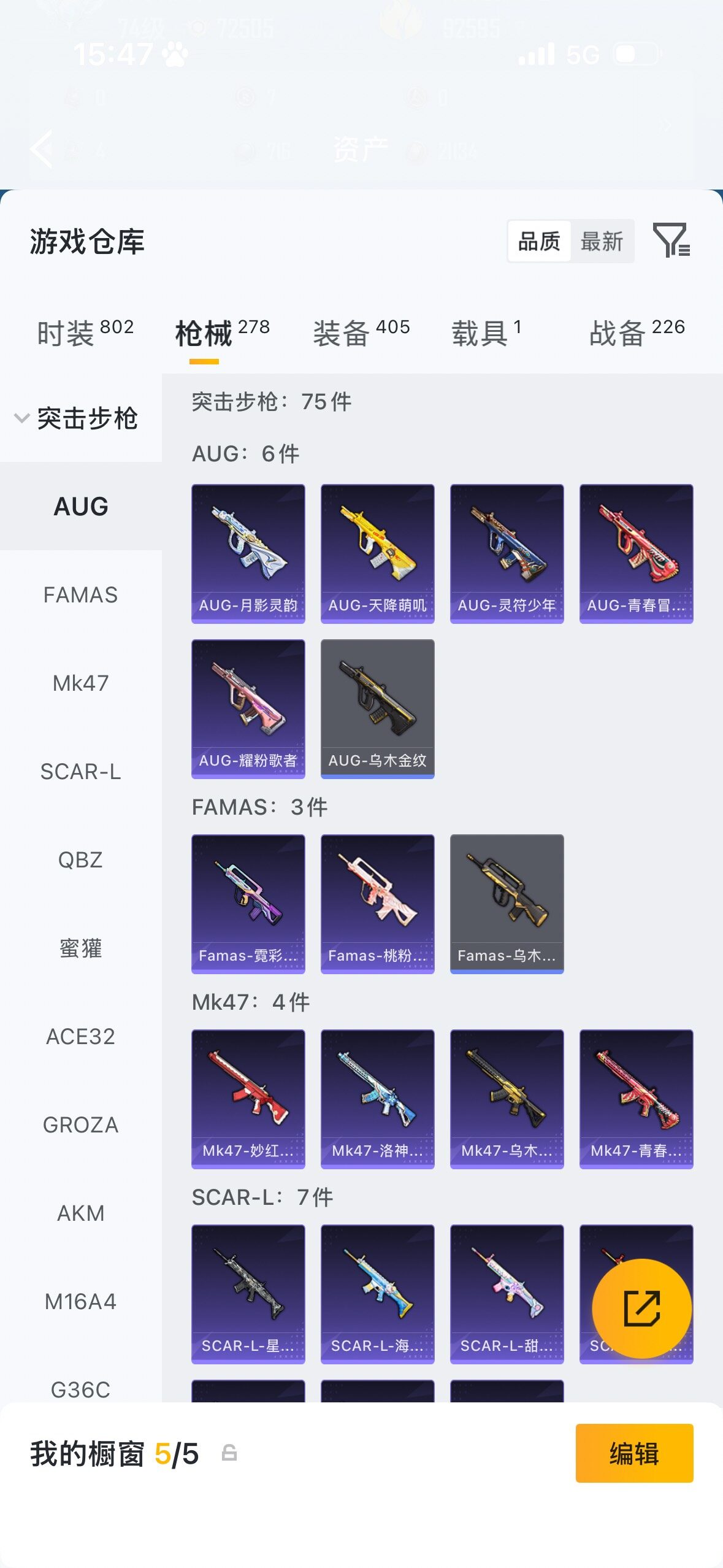Select FAMAS in the weapon sidebar

[80, 594]
